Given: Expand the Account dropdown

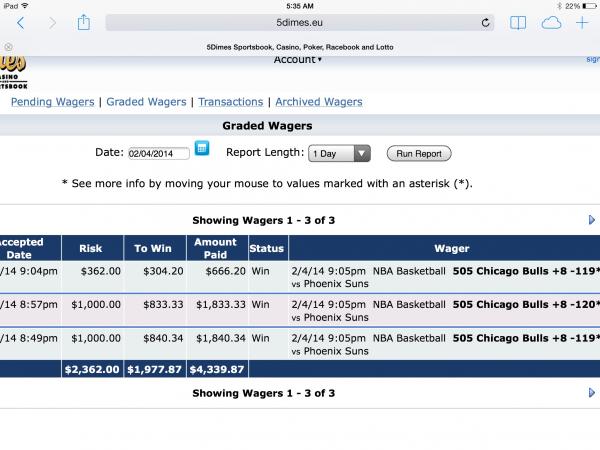Looking at the screenshot, I should tap(298, 60).
